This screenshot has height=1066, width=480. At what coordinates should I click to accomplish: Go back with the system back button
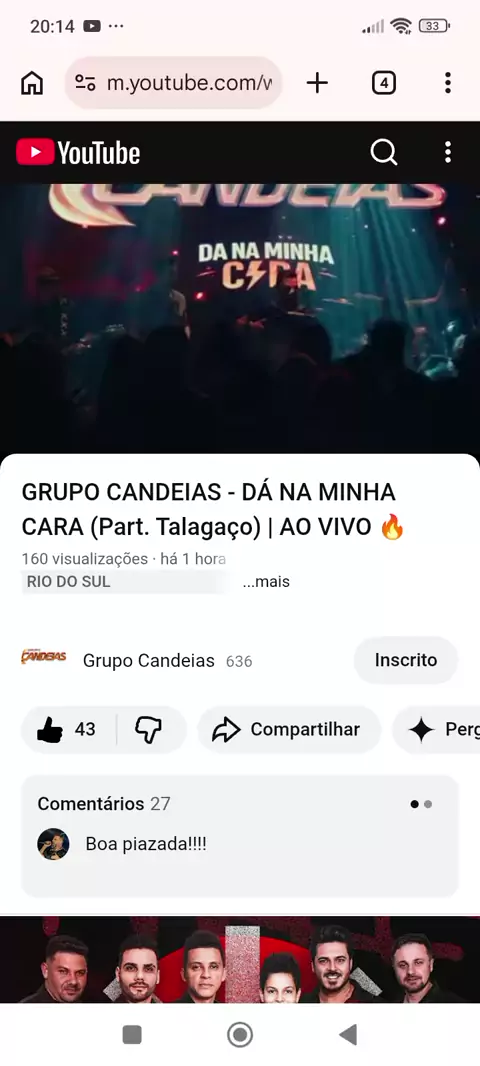point(347,1035)
